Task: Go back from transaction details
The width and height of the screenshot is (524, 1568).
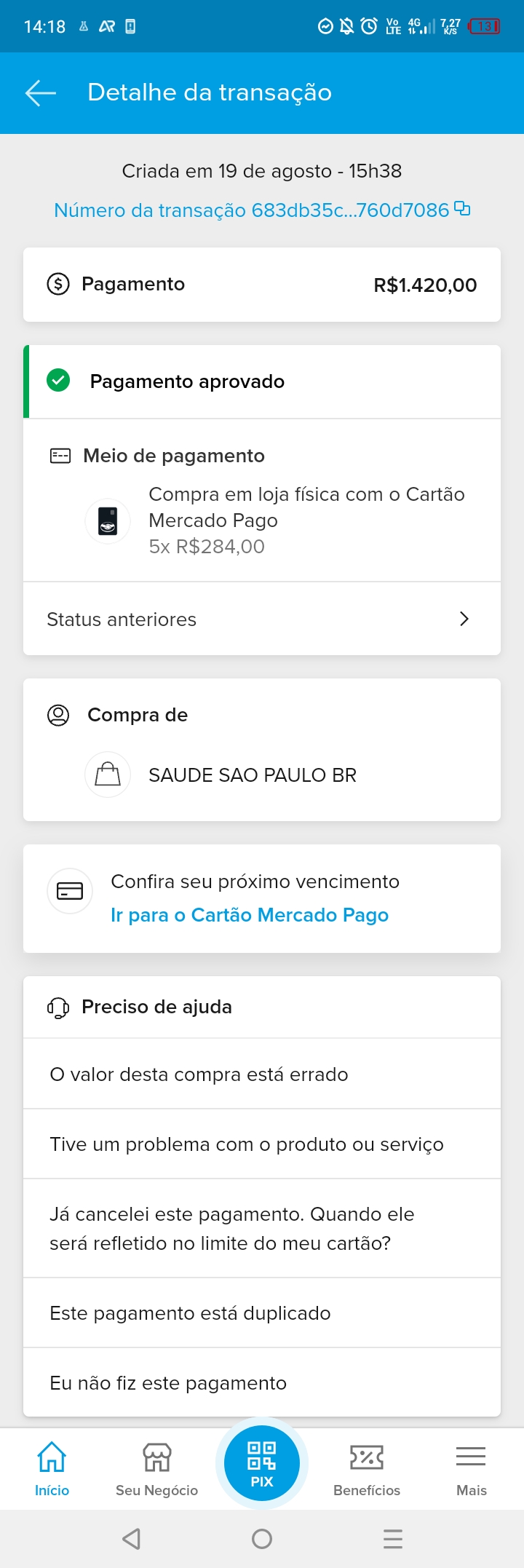Action: [x=41, y=93]
